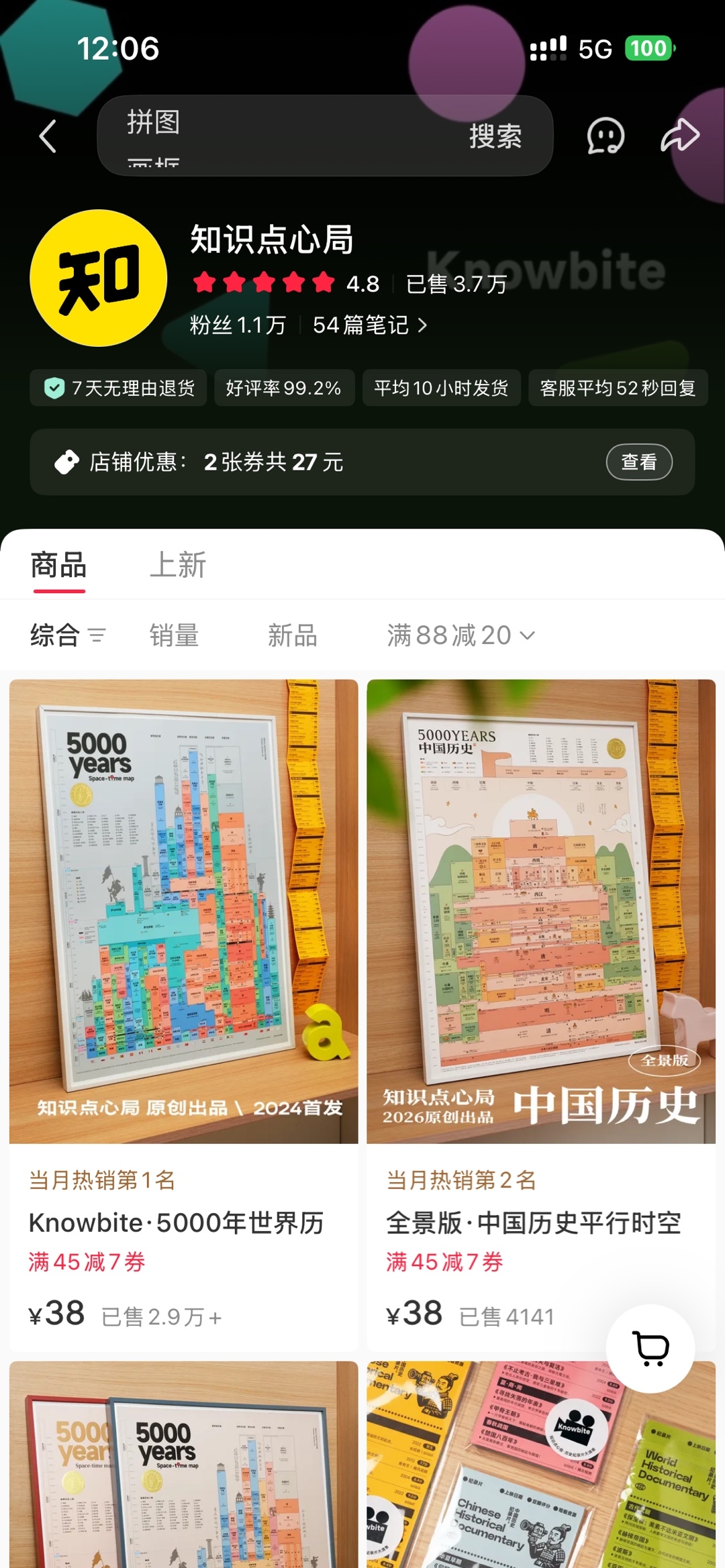The width and height of the screenshot is (725, 1568).
Task: Open customer service chat icon
Action: (606, 136)
